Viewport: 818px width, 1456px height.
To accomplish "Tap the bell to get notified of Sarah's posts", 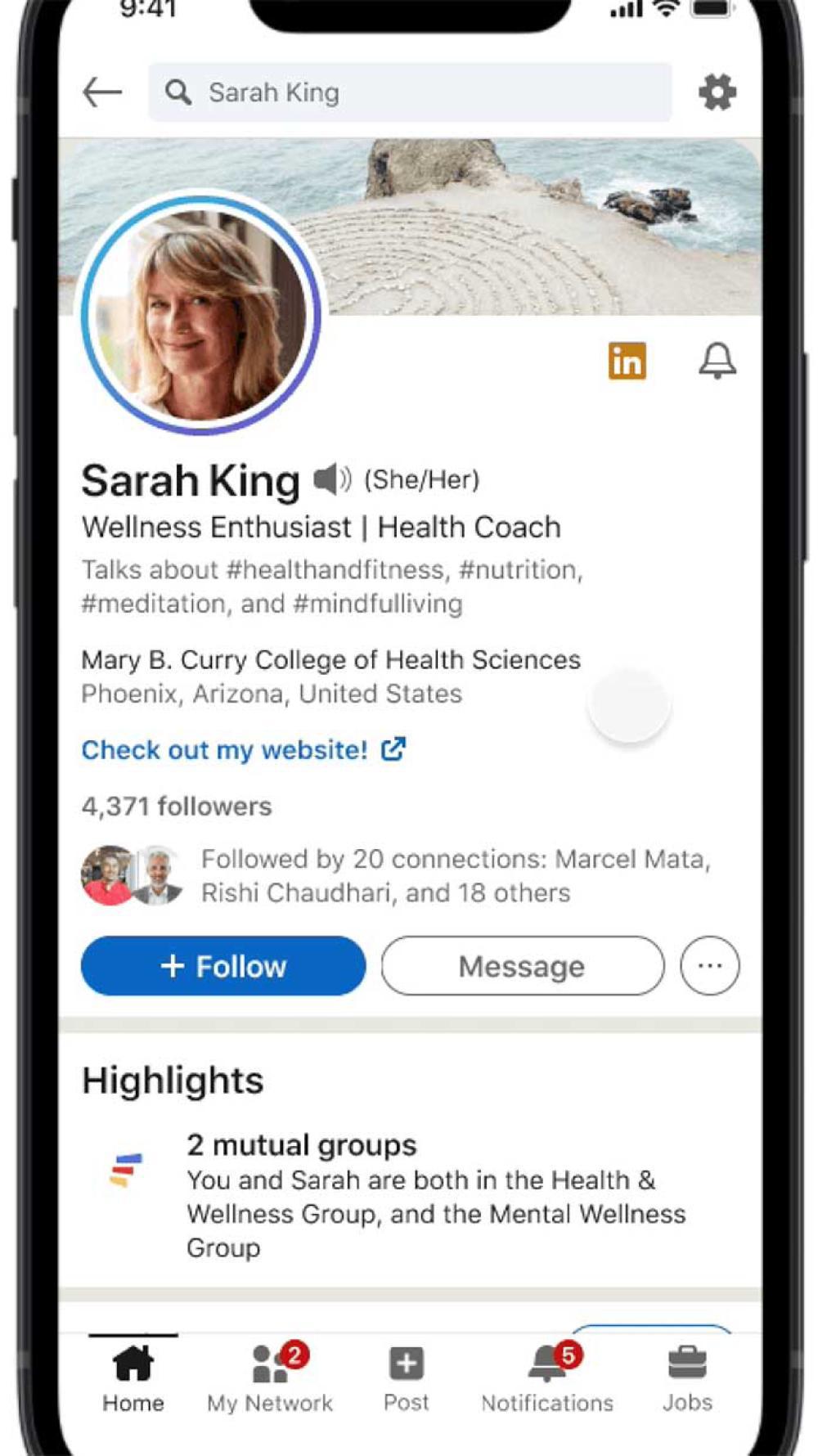I will pyautogui.click(x=717, y=361).
